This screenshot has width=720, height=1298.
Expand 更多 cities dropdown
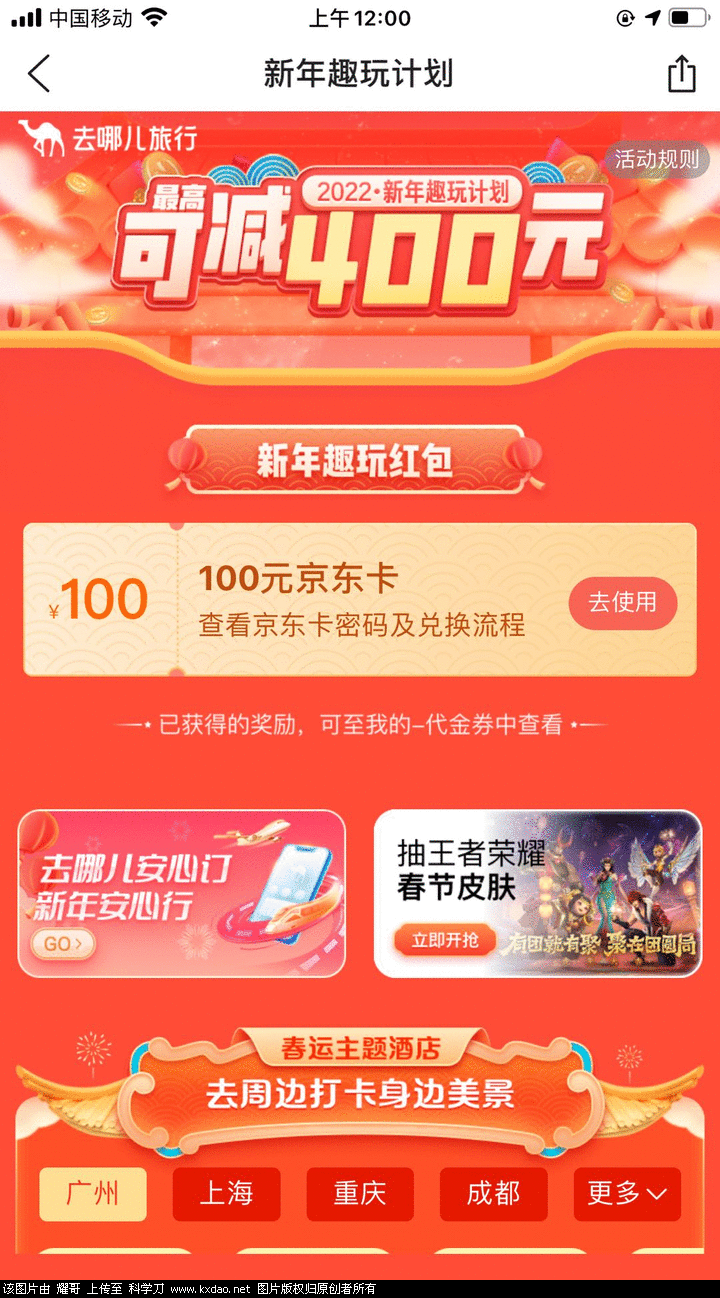click(627, 1193)
